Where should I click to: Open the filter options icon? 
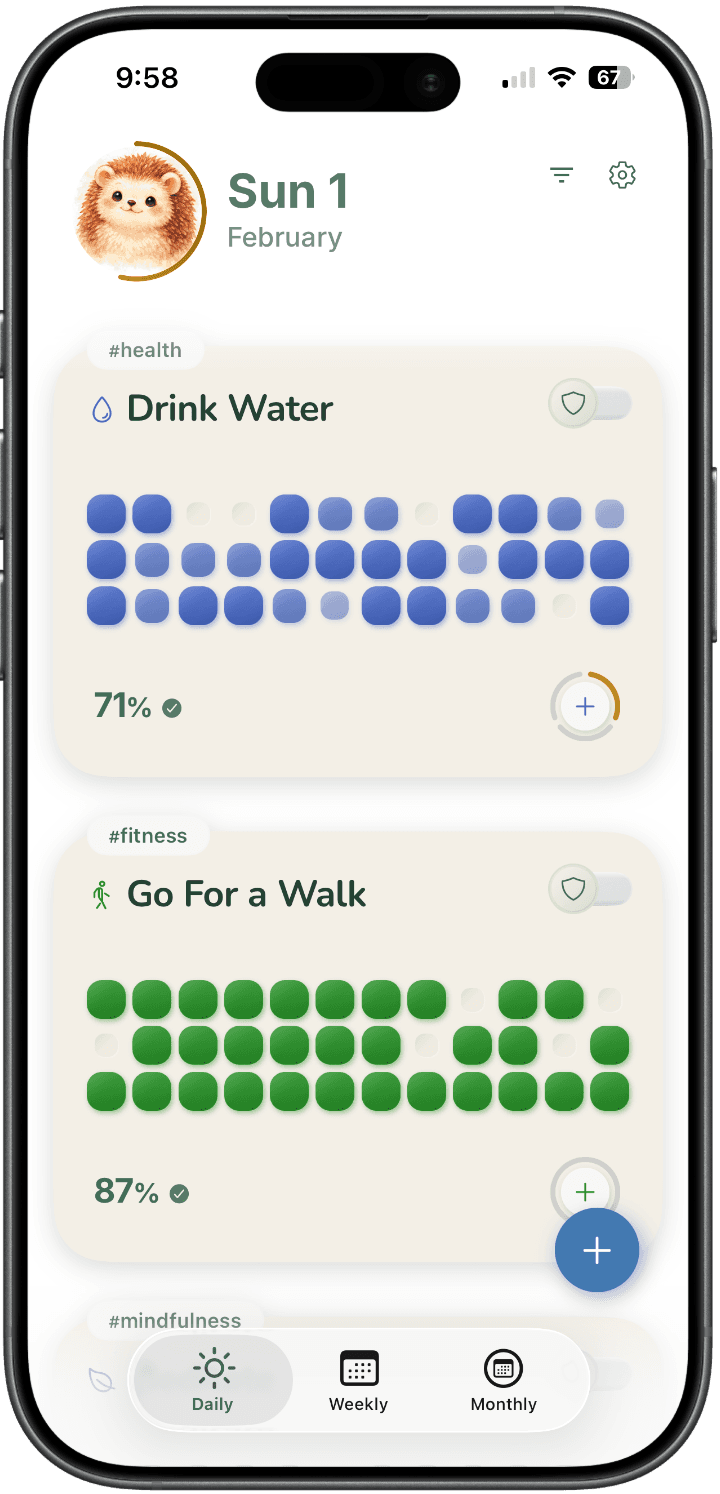tap(562, 176)
